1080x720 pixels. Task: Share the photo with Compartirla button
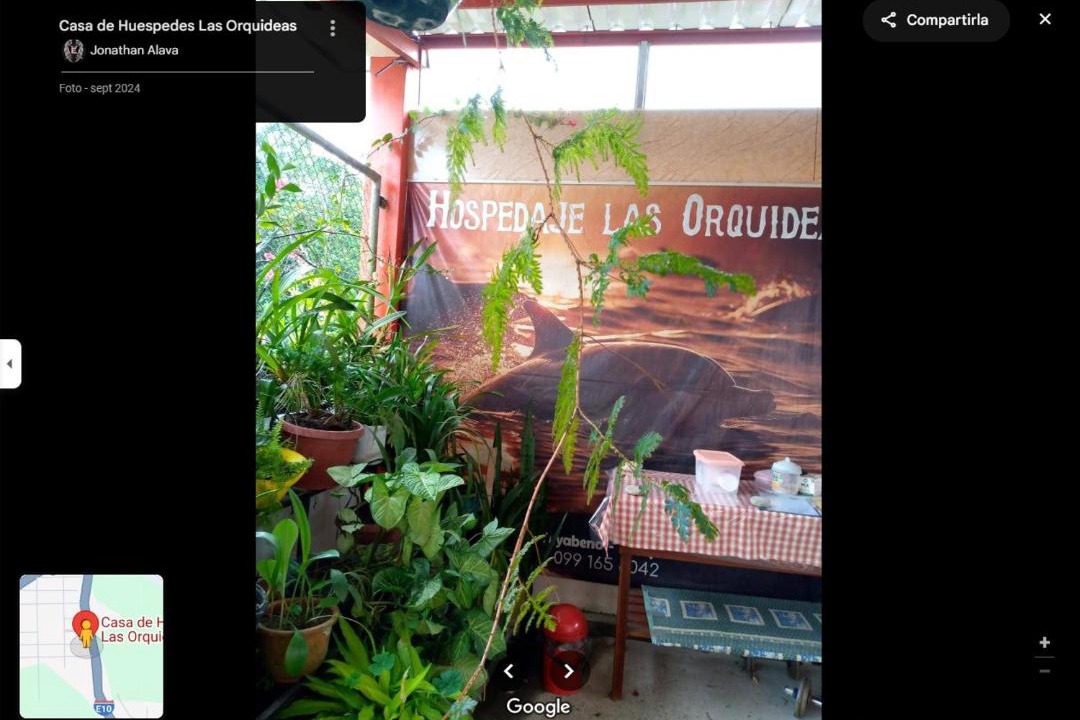click(x=936, y=20)
